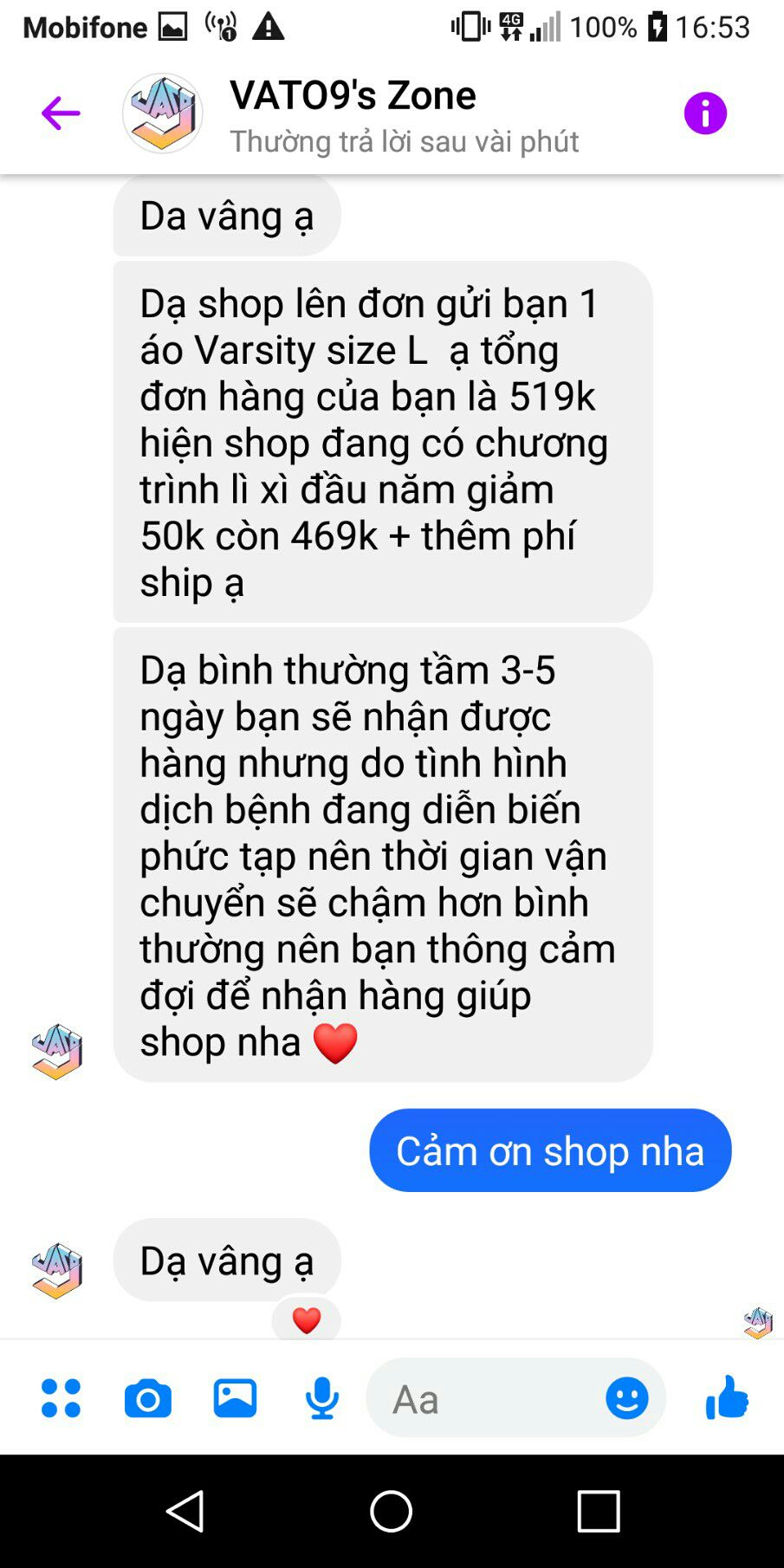The height and width of the screenshot is (1568, 784).
Task: Open VATO9's Zone profile picture in header
Action: tap(163, 113)
